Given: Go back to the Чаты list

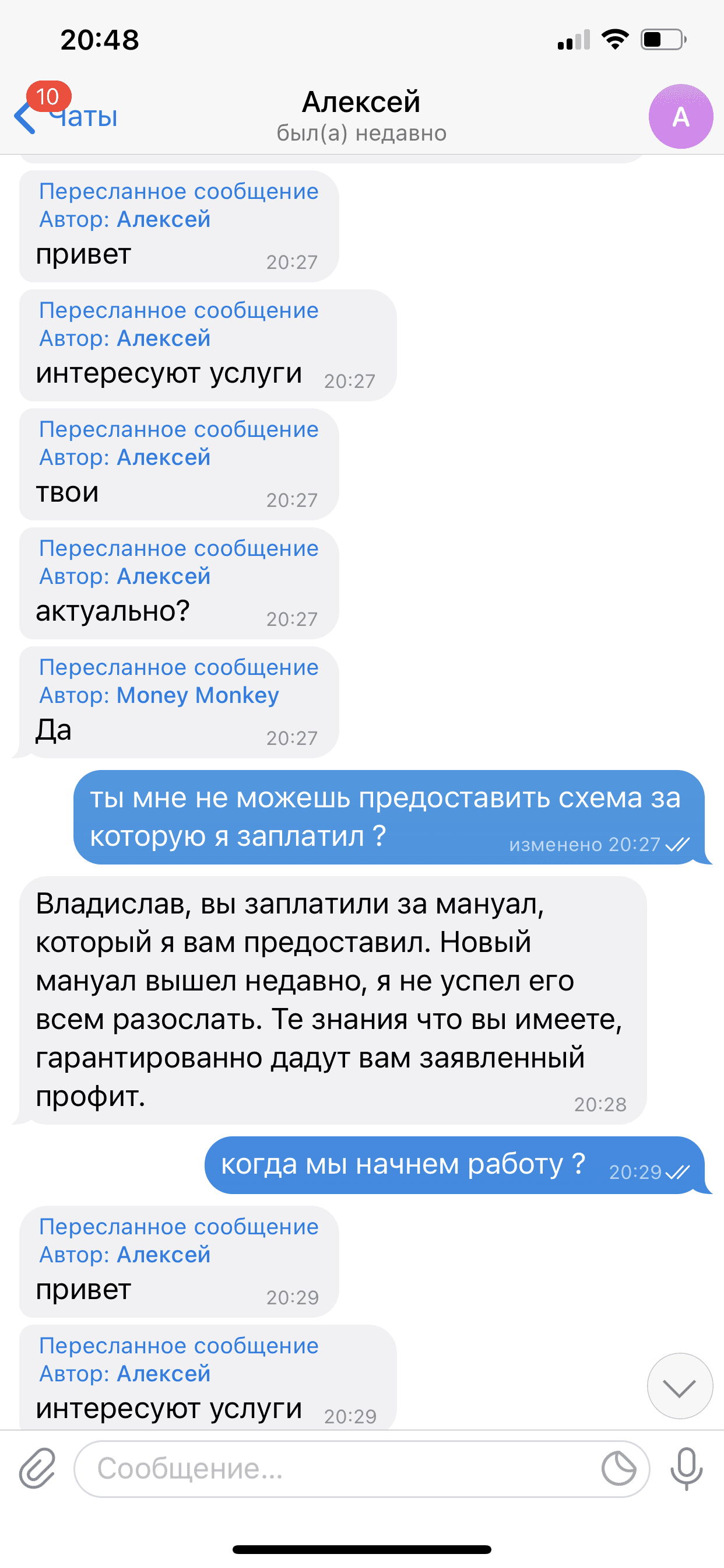Looking at the screenshot, I should [x=66, y=116].
